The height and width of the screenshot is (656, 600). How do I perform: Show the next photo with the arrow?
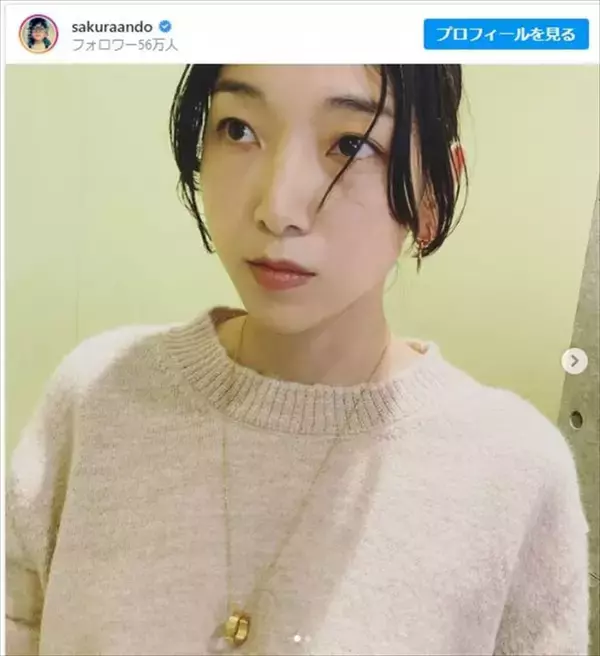(x=574, y=361)
